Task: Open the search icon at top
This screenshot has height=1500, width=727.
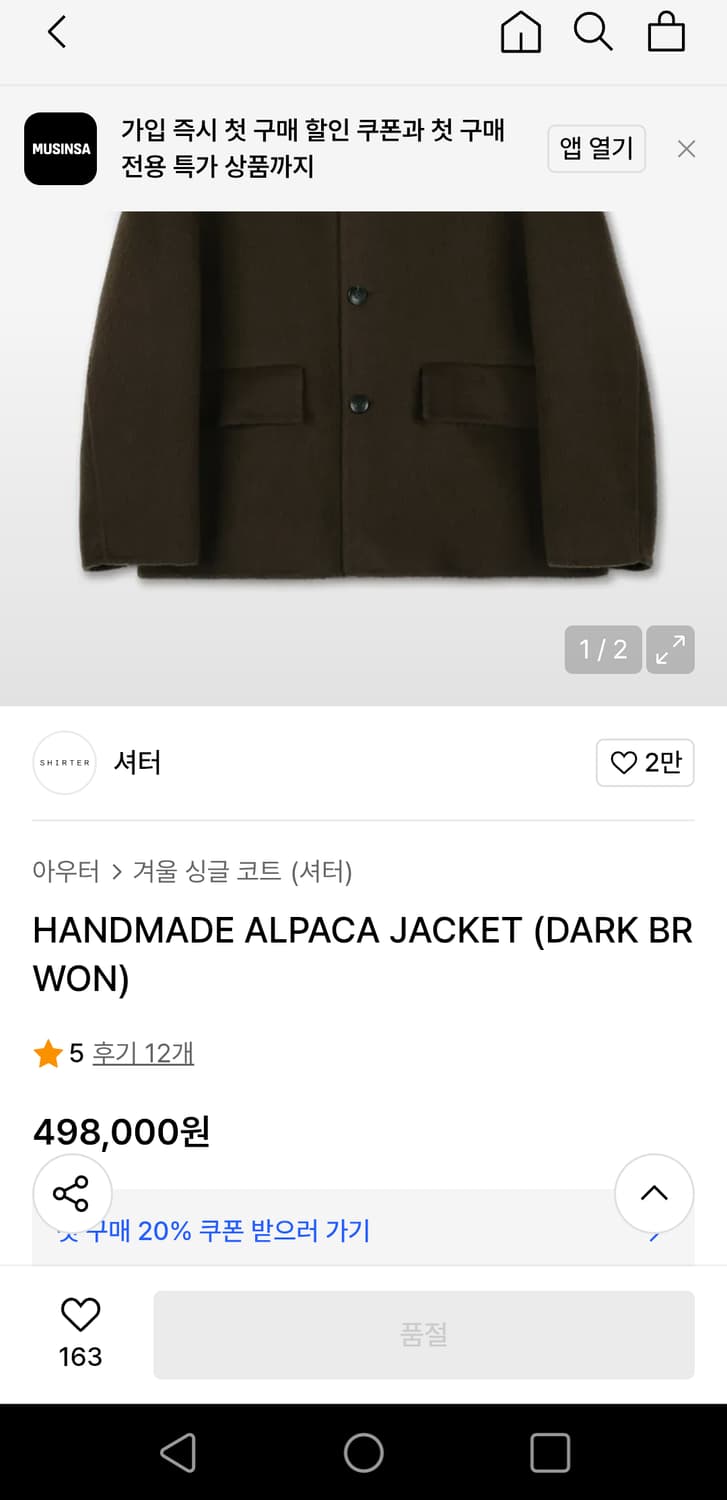Action: coord(594,31)
